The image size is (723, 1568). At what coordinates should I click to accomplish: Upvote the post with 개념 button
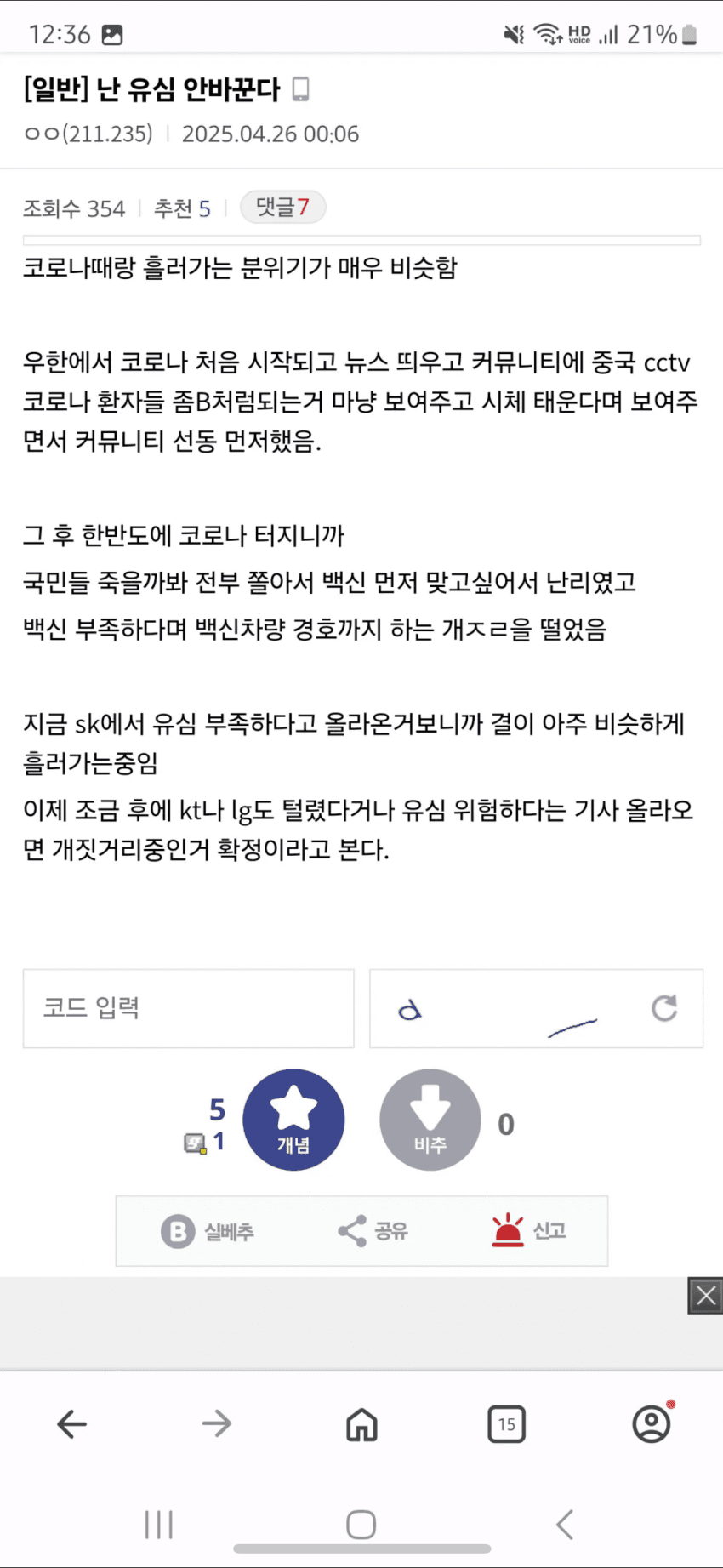click(x=293, y=1120)
